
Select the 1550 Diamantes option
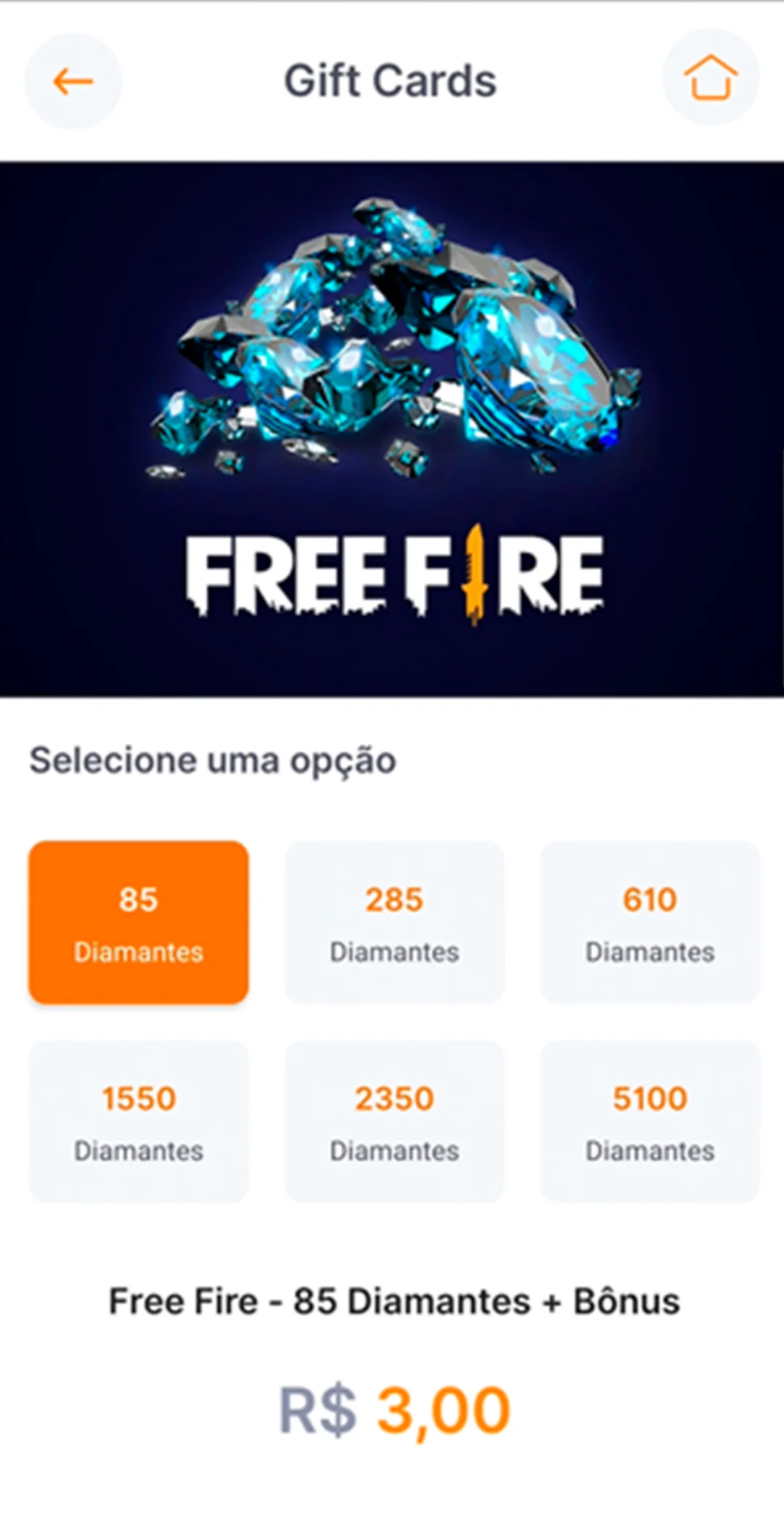139,1122
